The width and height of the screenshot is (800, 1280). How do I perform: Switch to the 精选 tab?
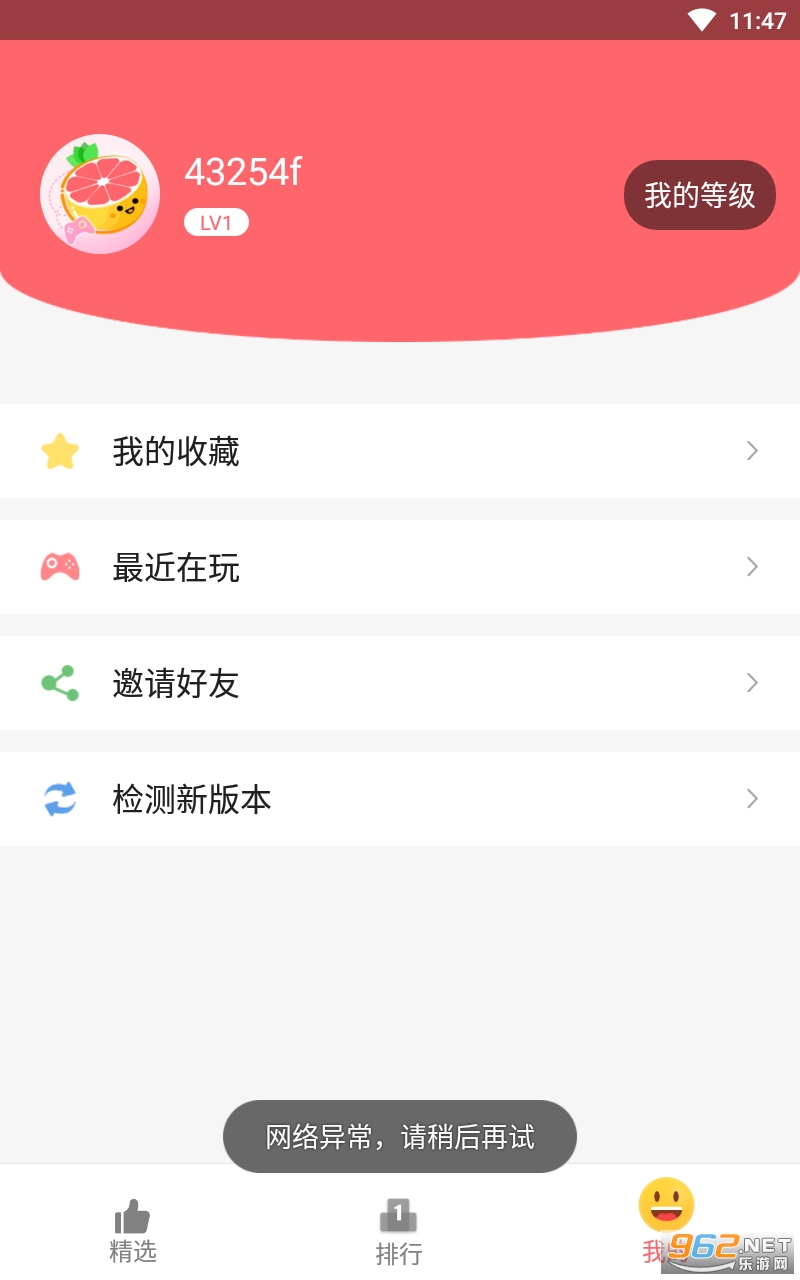pos(133,1230)
